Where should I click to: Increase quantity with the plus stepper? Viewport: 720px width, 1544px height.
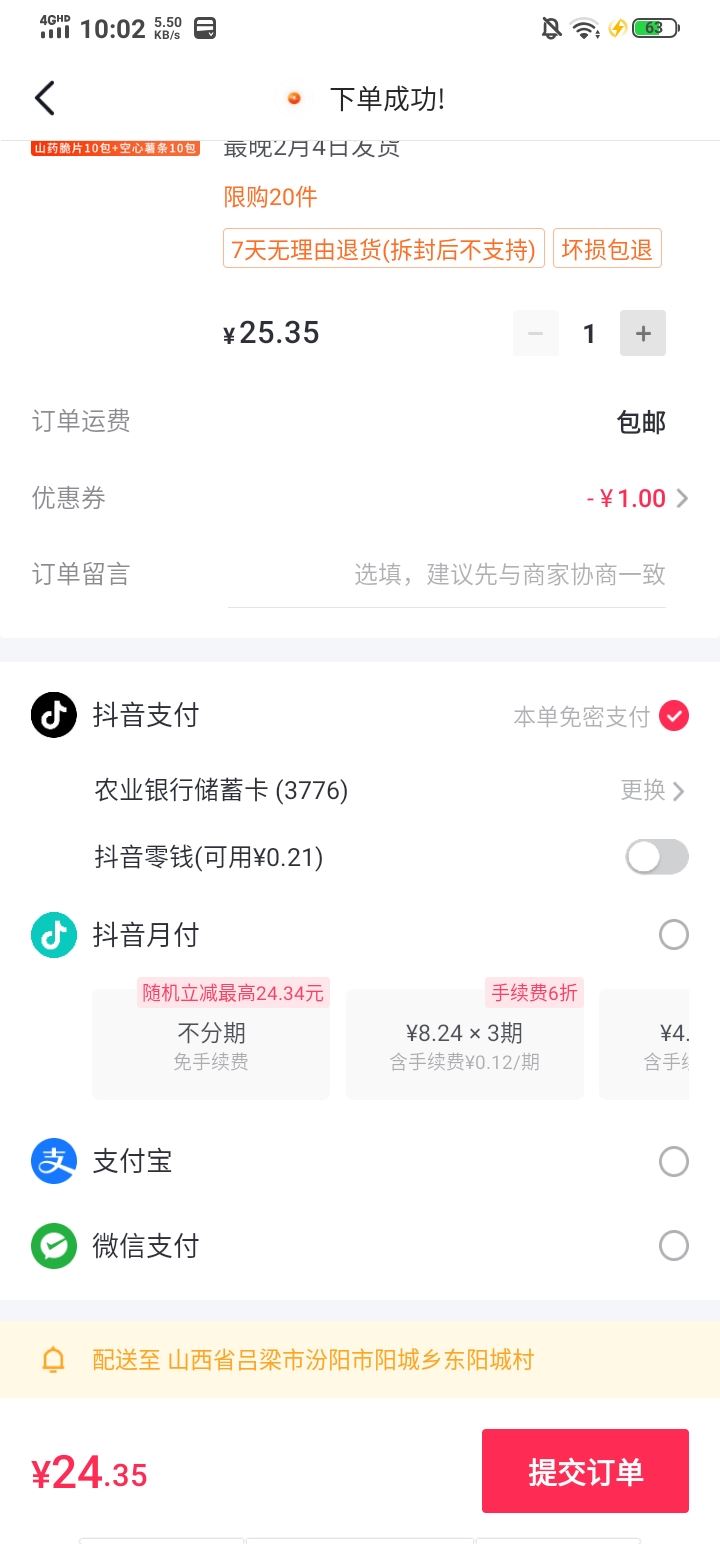pos(643,333)
